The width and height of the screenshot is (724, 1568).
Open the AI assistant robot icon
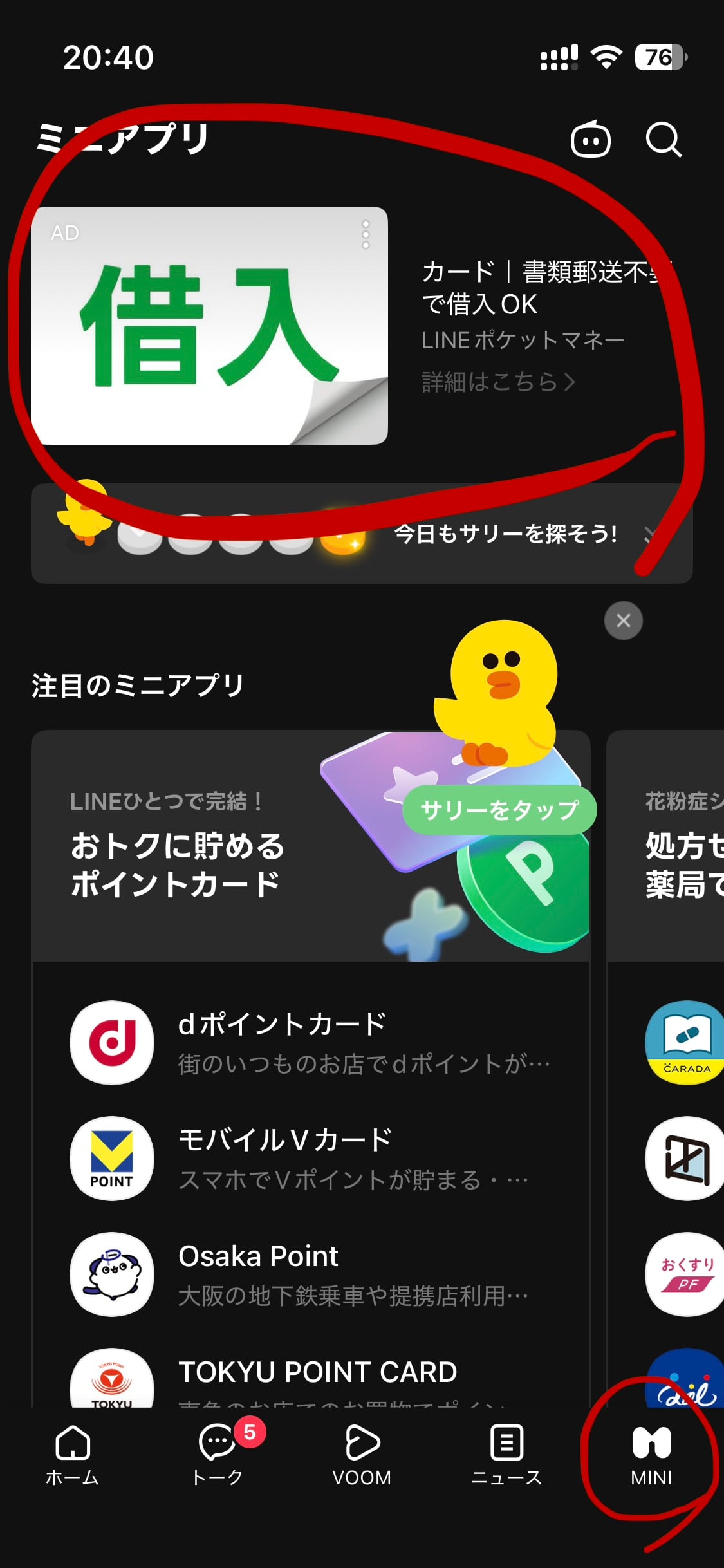(590, 139)
